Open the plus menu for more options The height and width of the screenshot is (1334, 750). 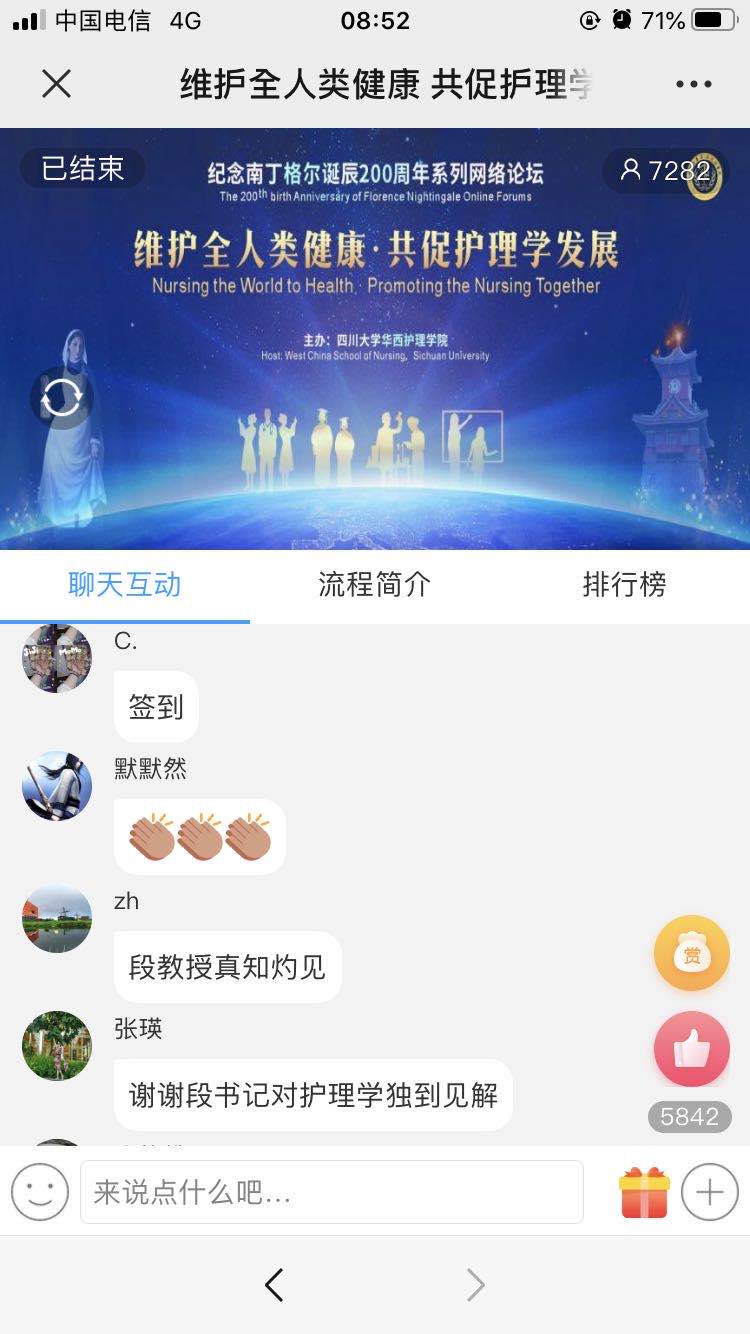point(710,1192)
